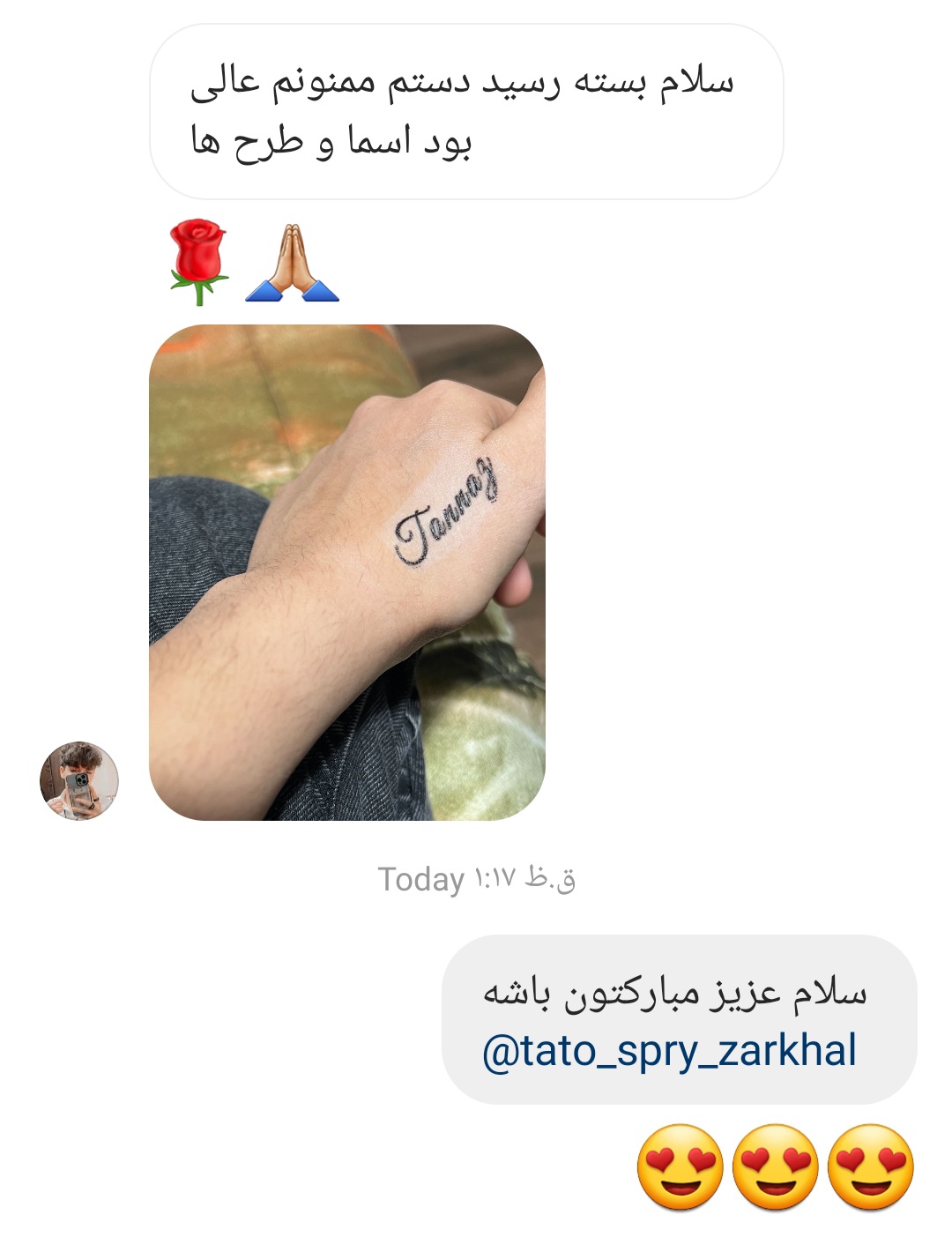Open the @tato_spry_zarkhal mention link
This screenshot has width=952, height=1237.
pos(669,1051)
